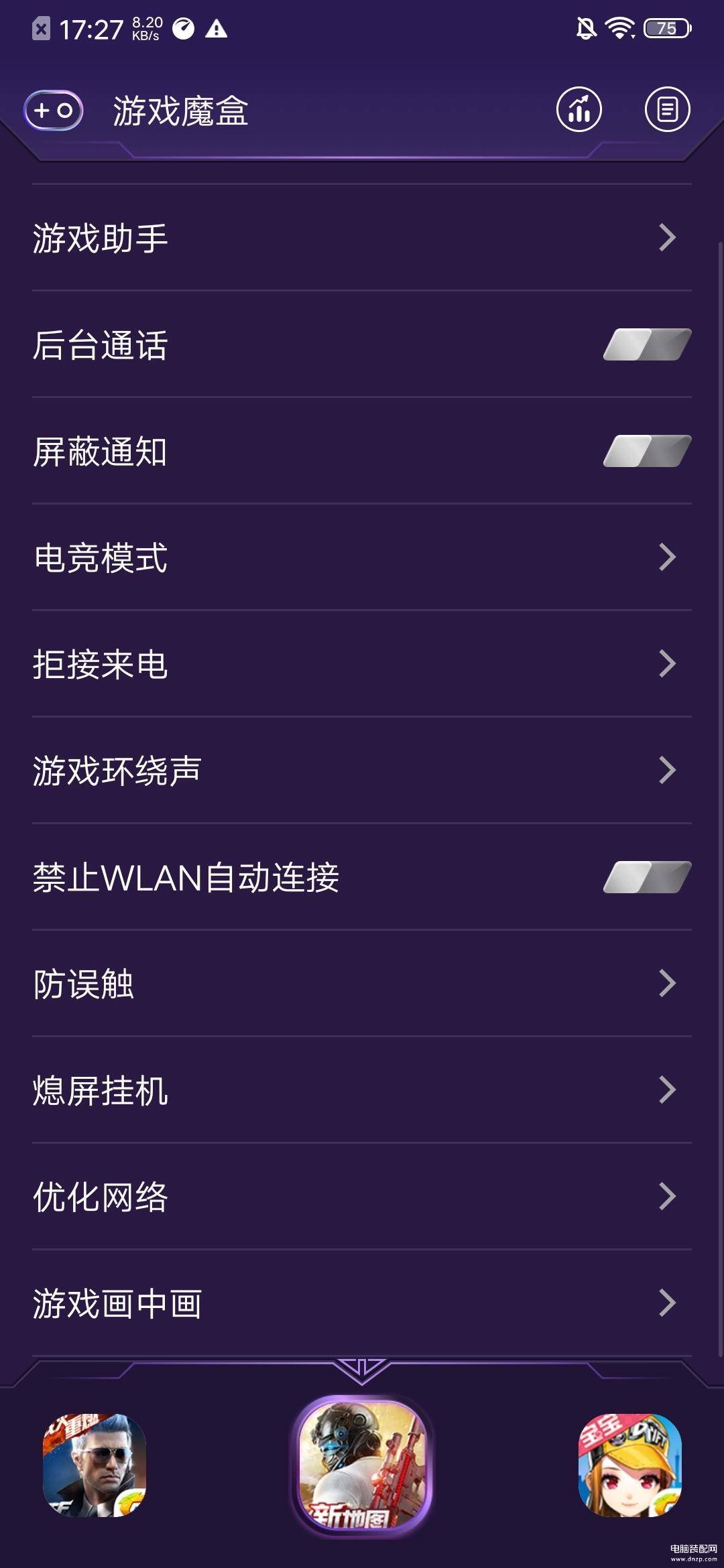Collapse the settings panel with the down arrow
The width and height of the screenshot is (724, 1568).
point(361,1370)
